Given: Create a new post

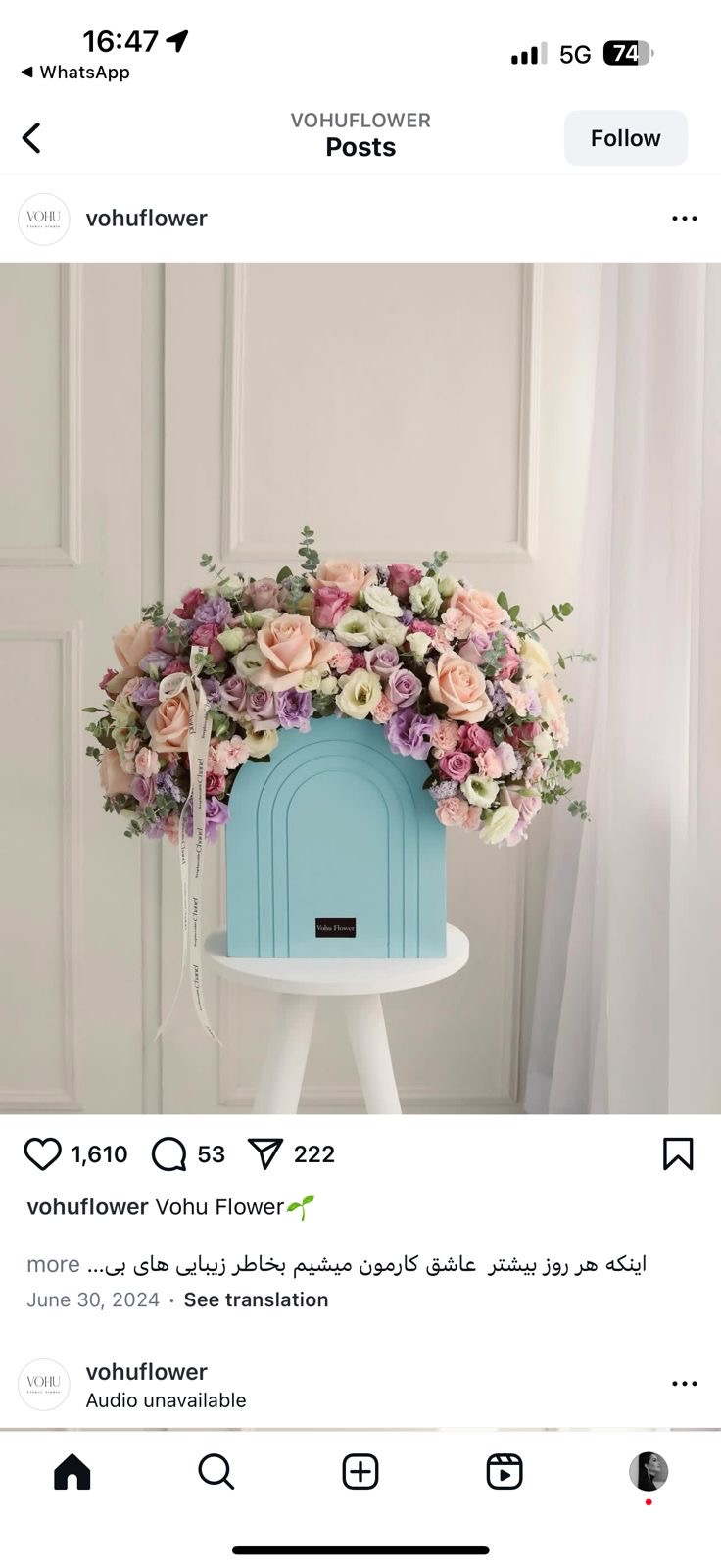Looking at the screenshot, I should point(360,1471).
